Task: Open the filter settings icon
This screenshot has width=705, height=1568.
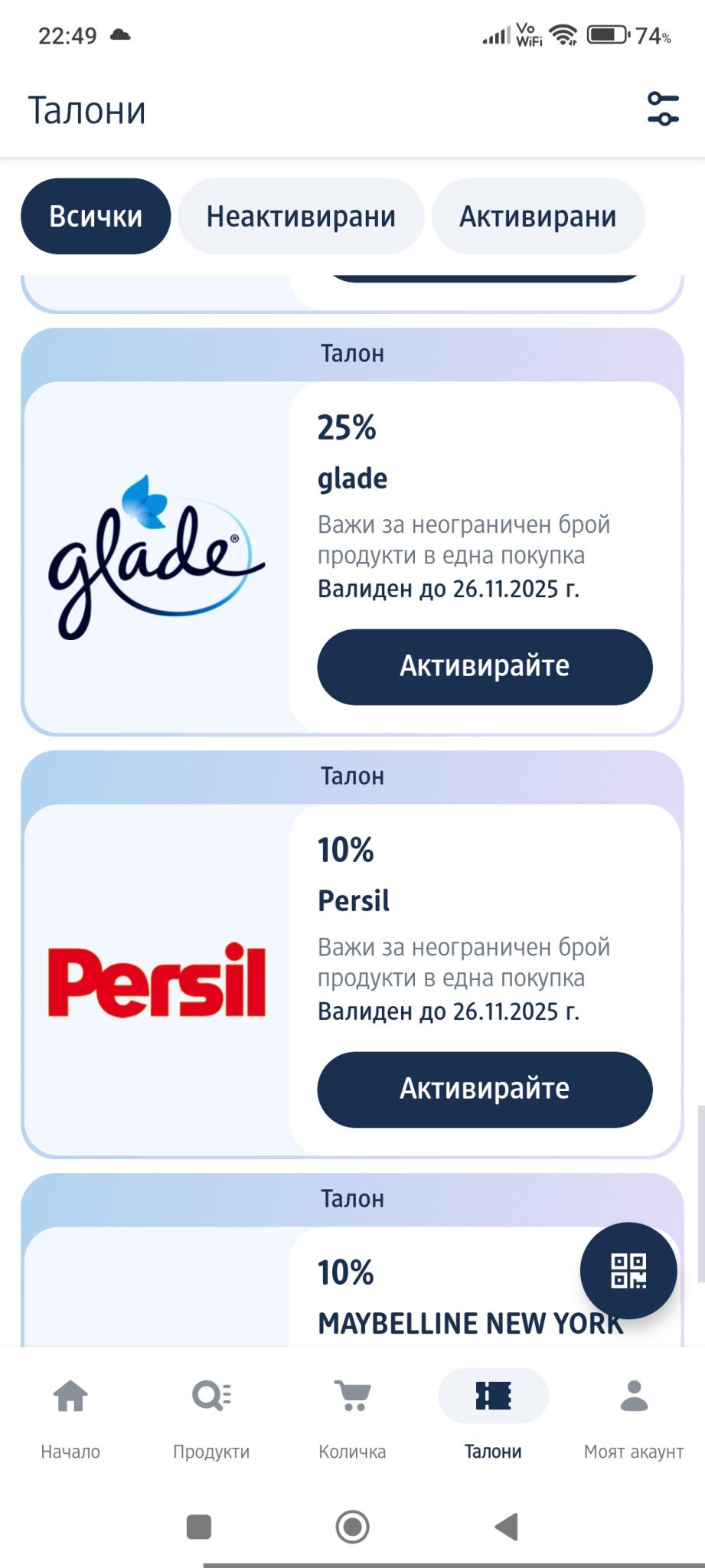Action: [662, 109]
